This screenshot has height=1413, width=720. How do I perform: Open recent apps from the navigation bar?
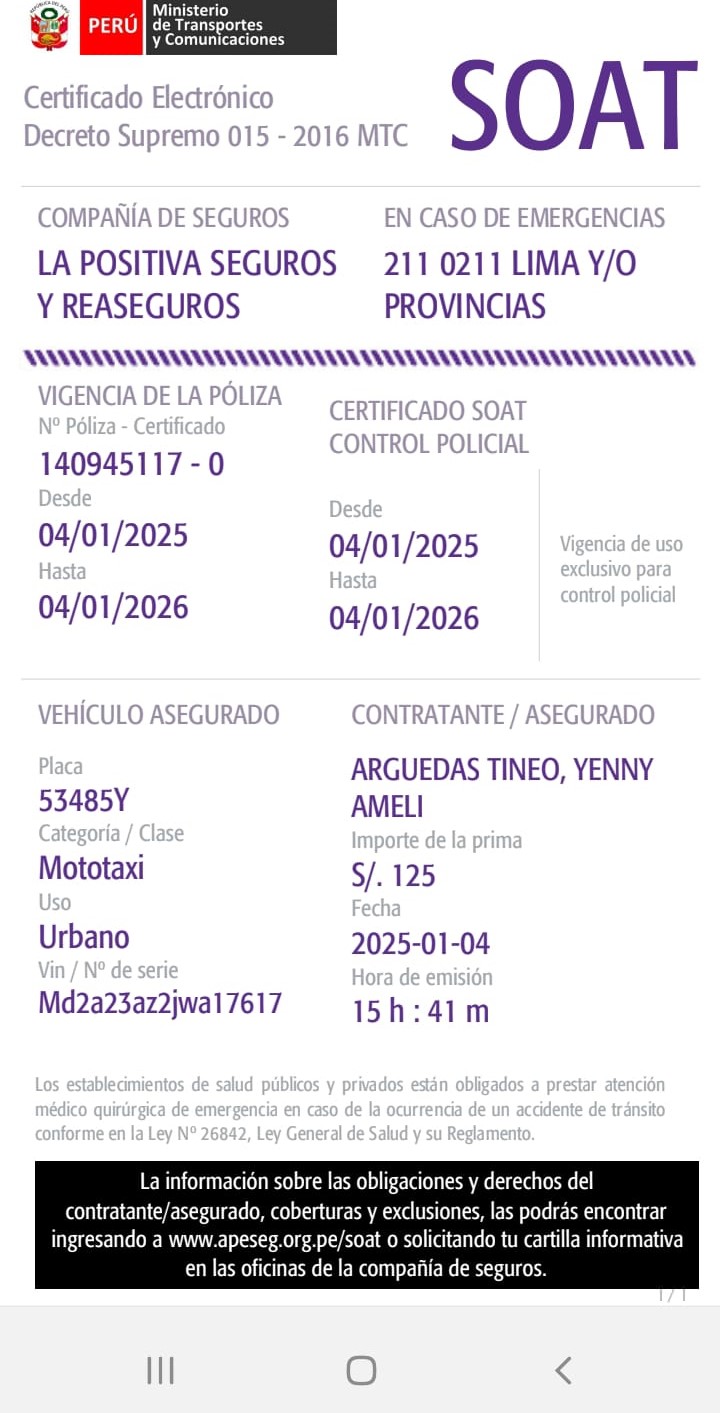click(x=160, y=1370)
